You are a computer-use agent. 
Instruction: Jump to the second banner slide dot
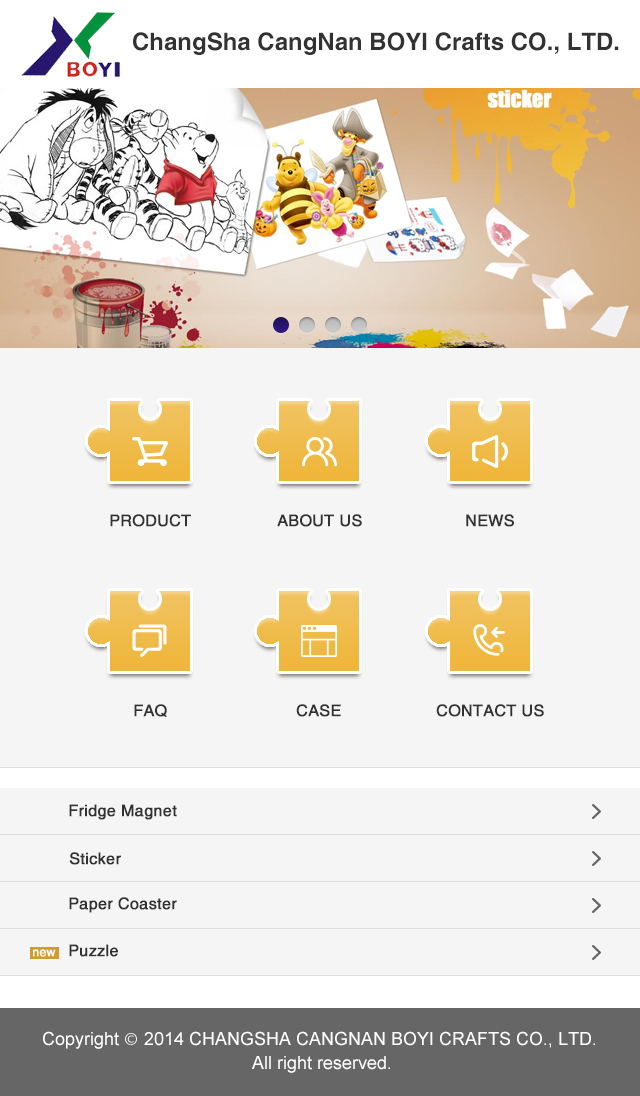click(x=307, y=324)
